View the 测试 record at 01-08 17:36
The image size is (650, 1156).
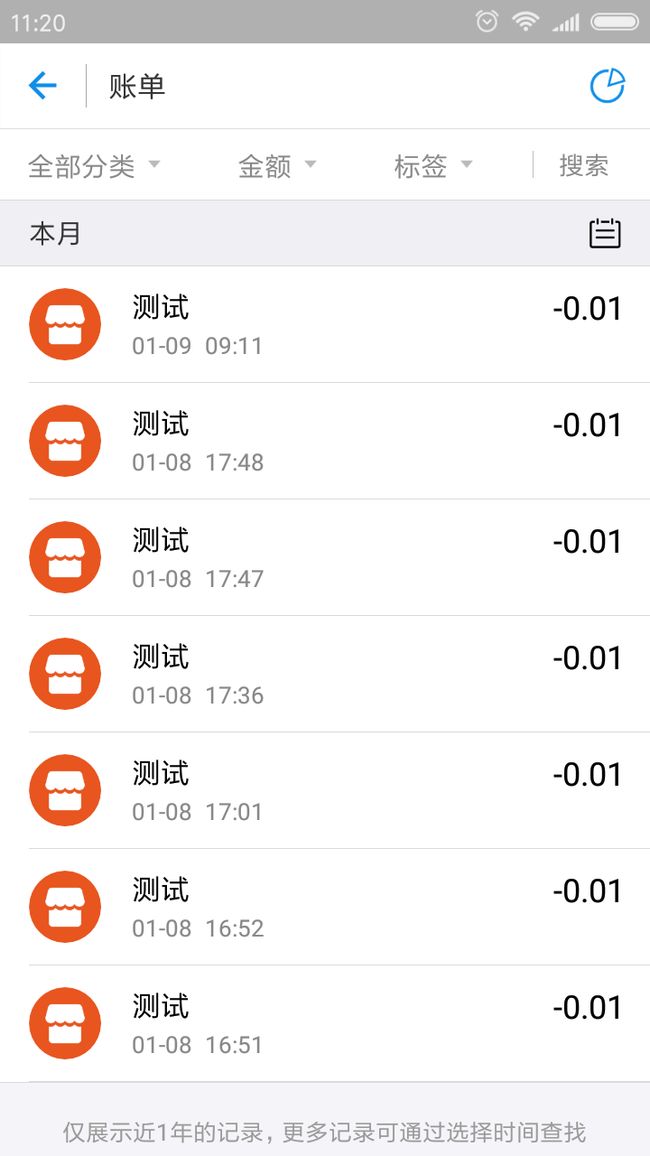pyautogui.click(x=325, y=674)
